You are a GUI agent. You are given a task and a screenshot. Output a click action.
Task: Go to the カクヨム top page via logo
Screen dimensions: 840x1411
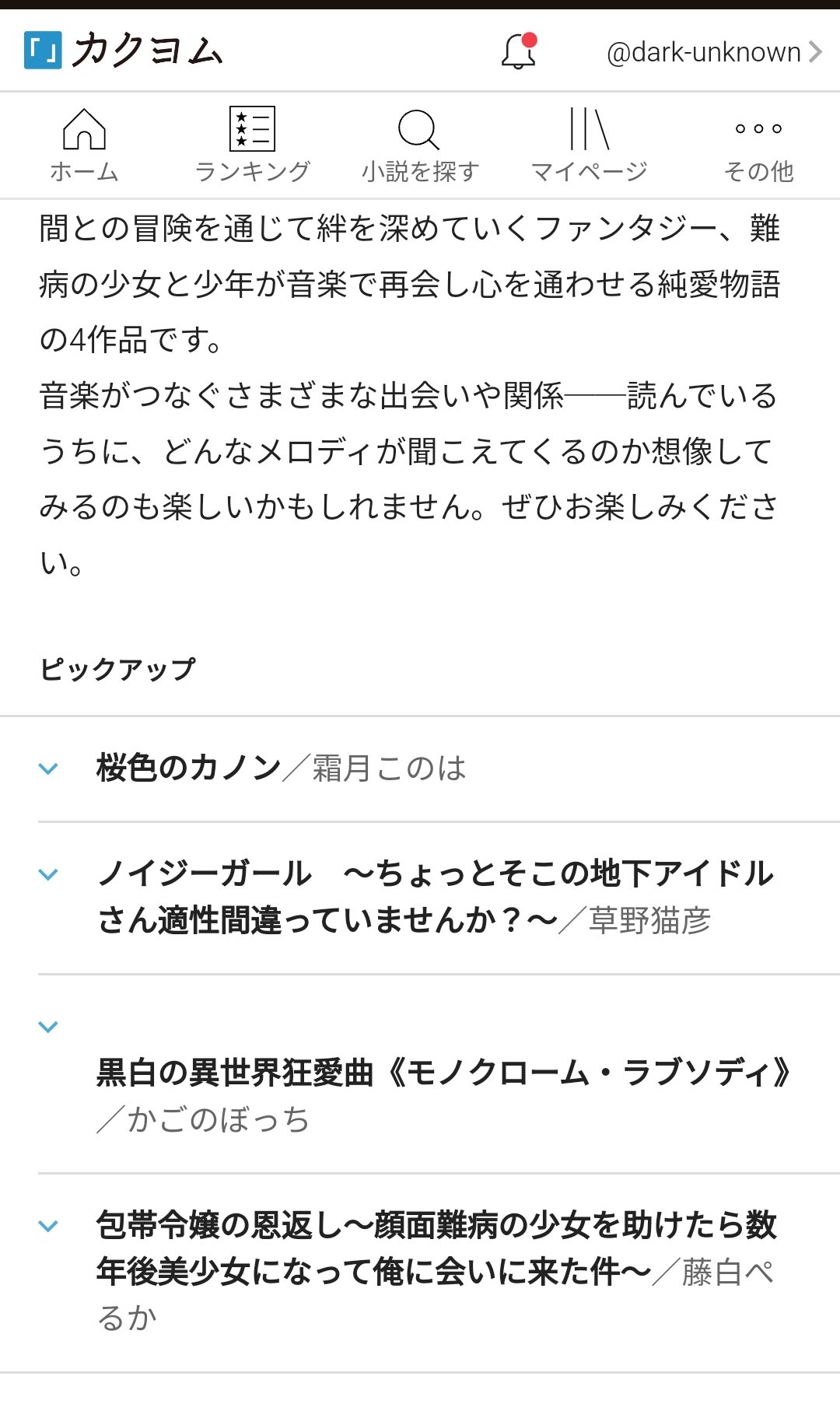point(124,51)
